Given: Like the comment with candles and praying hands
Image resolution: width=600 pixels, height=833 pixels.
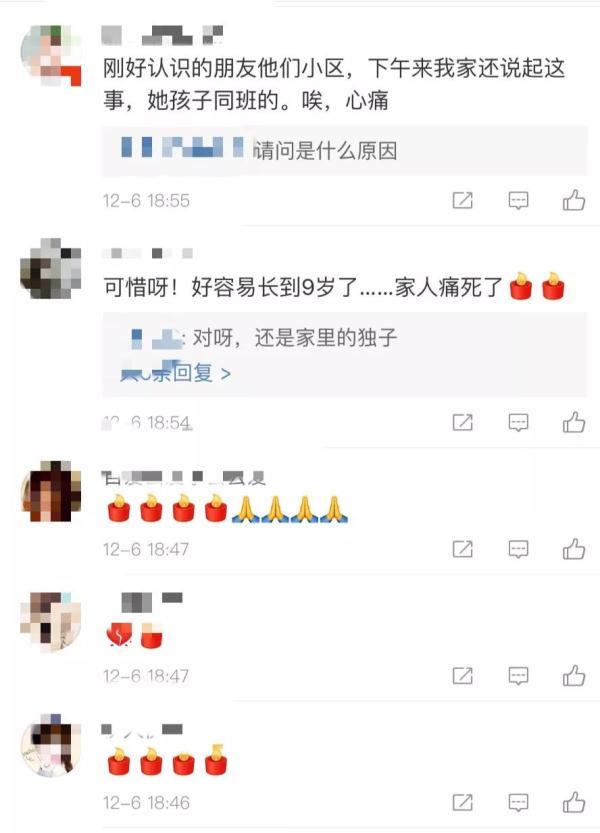Looking at the screenshot, I should (574, 548).
